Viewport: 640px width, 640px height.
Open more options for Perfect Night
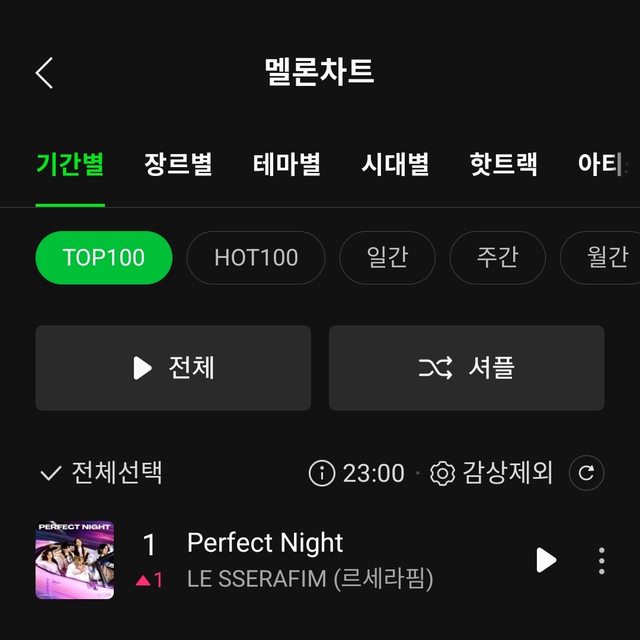(x=601, y=560)
